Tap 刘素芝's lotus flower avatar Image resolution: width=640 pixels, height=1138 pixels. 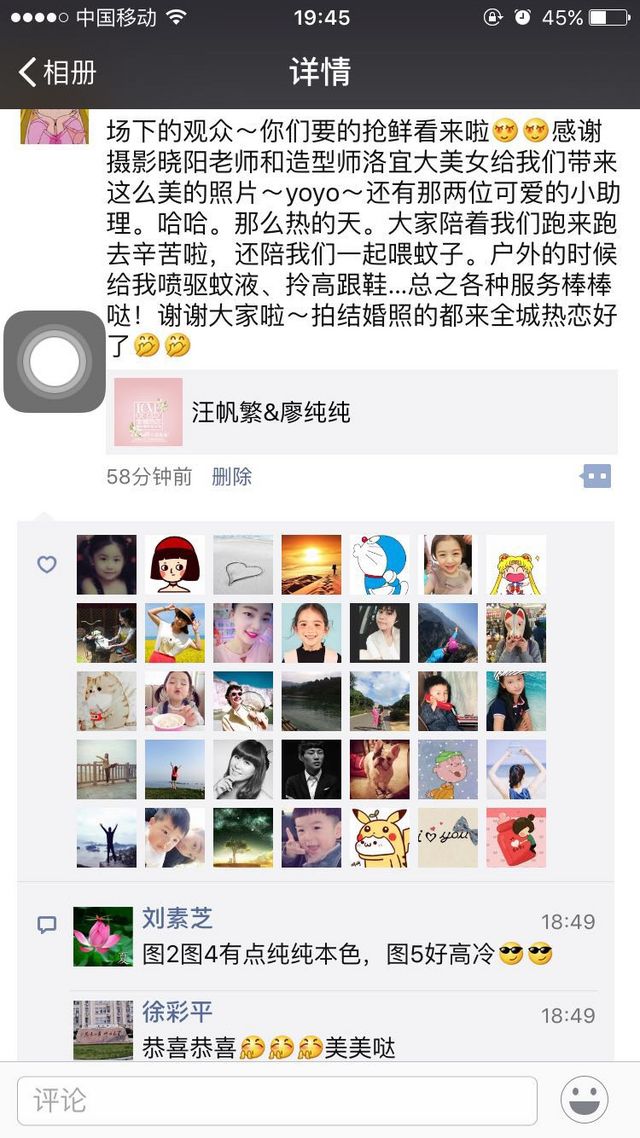click(103, 937)
